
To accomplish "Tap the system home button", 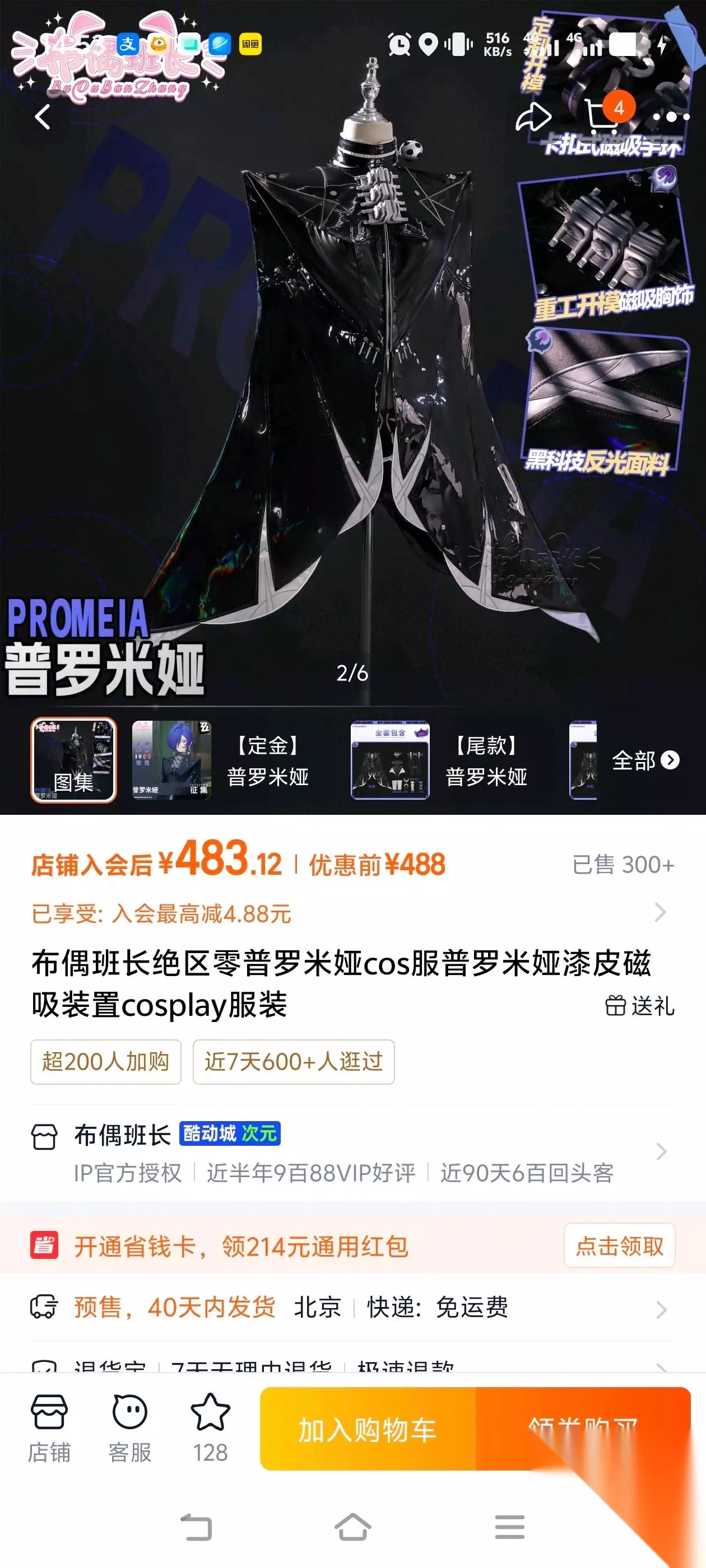I will click(x=352, y=1527).
